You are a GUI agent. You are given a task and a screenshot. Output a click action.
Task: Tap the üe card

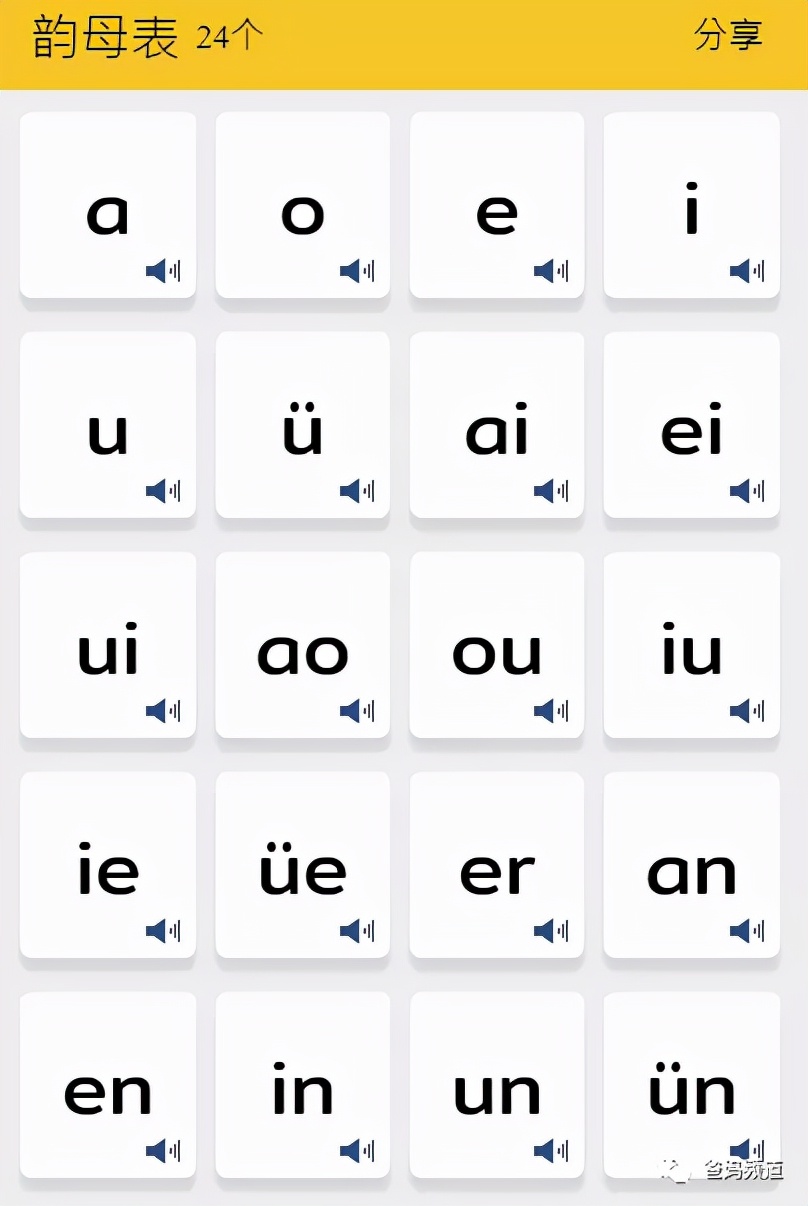point(303,865)
